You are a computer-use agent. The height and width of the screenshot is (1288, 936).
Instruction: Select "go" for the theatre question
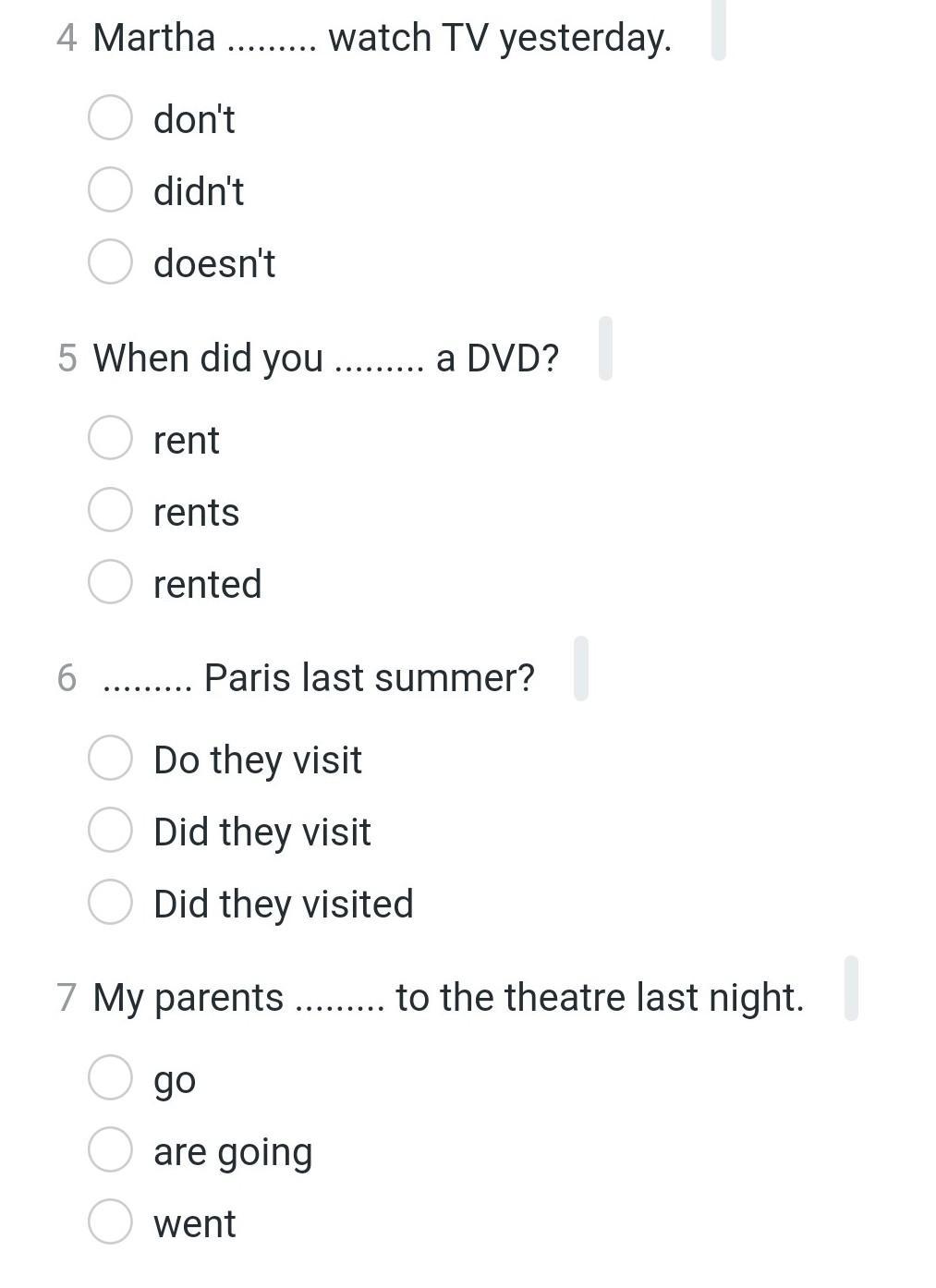[x=110, y=1078]
